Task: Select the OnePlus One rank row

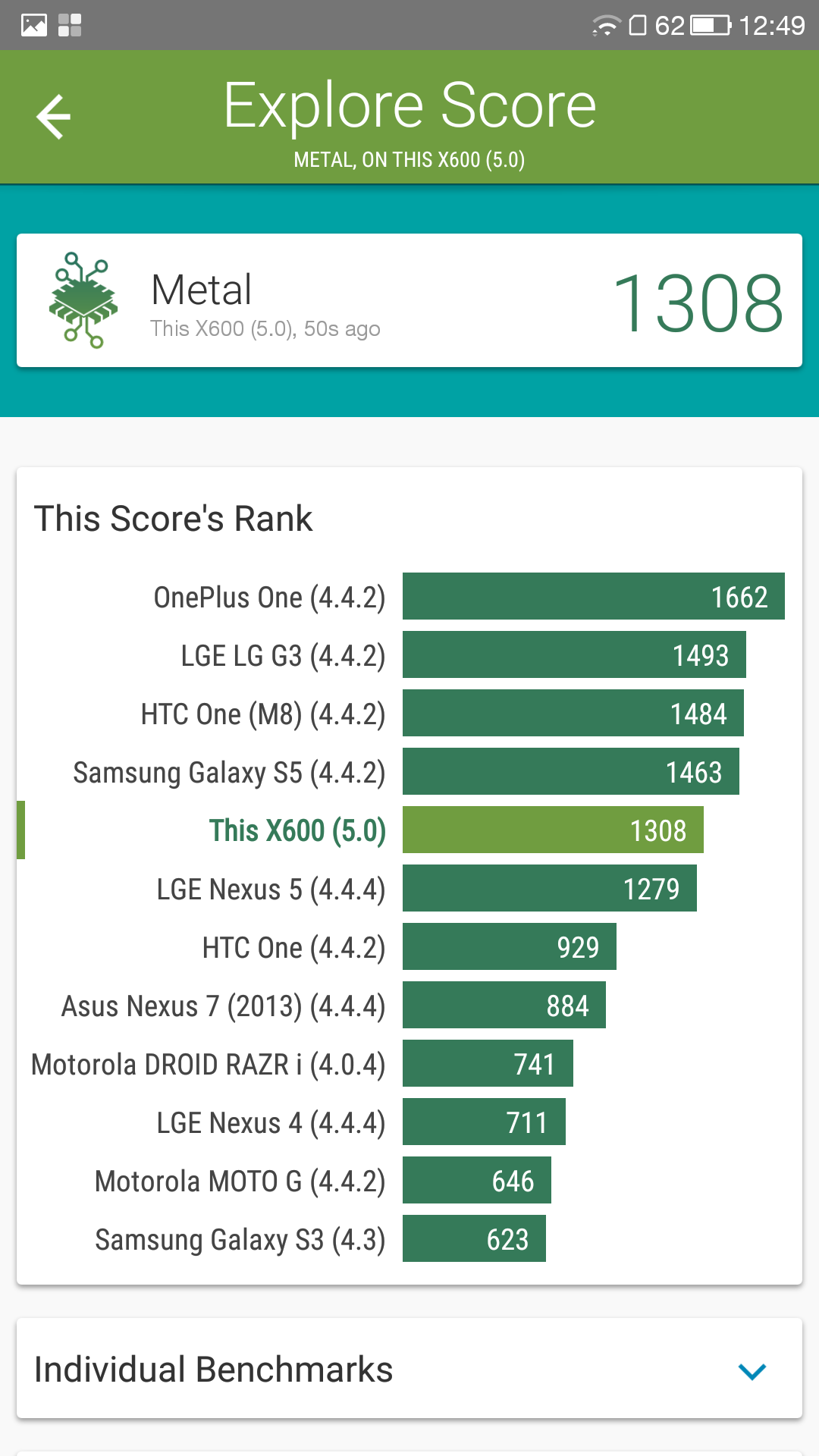Action: coord(409,597)
